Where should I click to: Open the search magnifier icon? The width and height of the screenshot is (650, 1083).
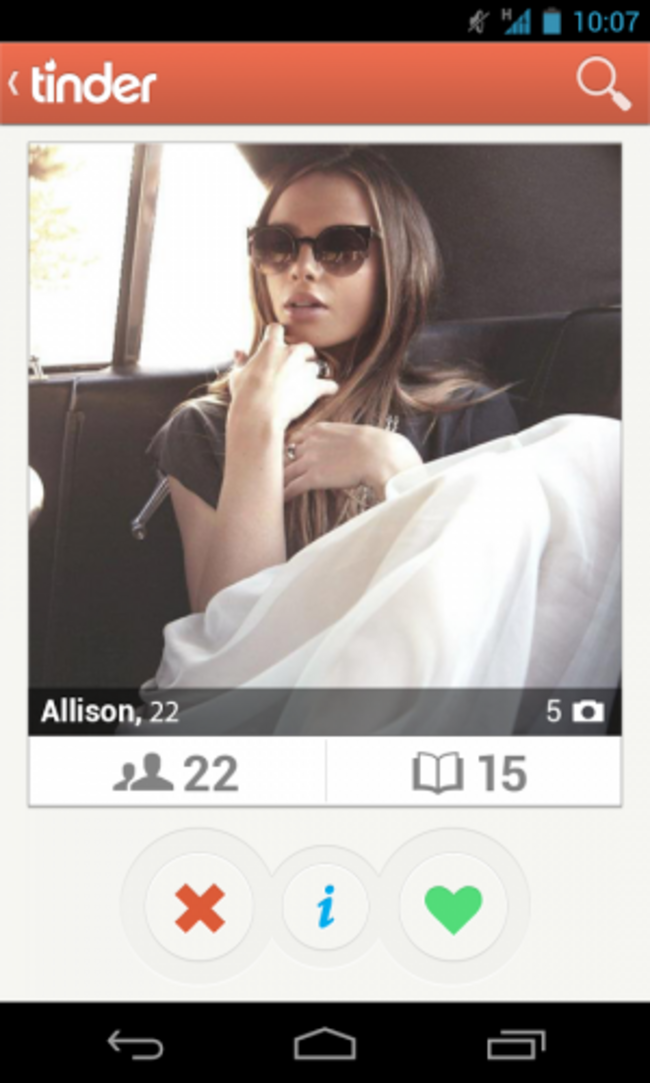pyautogui.click(x=603, y=84)
